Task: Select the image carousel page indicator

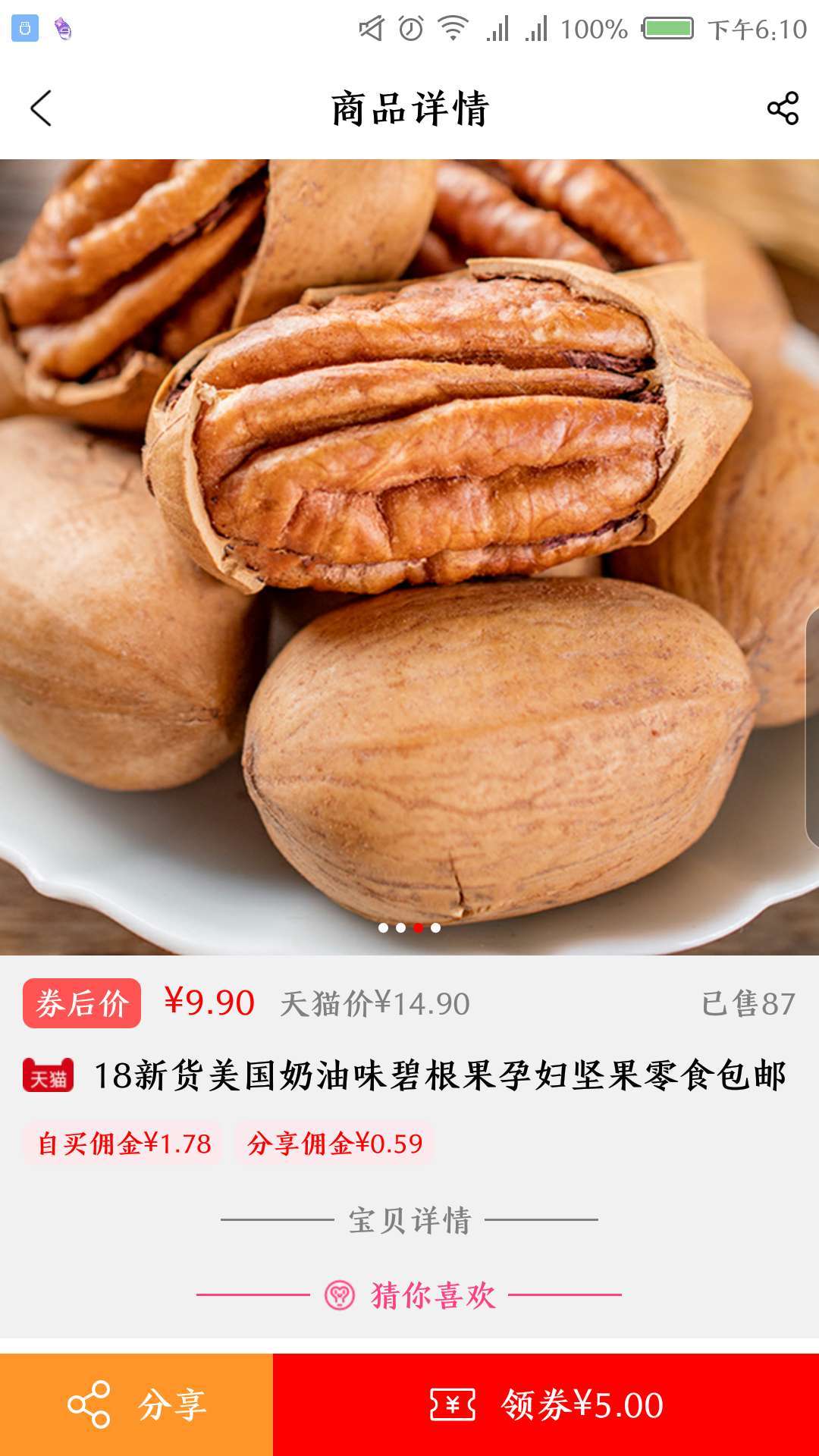Action: point(409,927)
